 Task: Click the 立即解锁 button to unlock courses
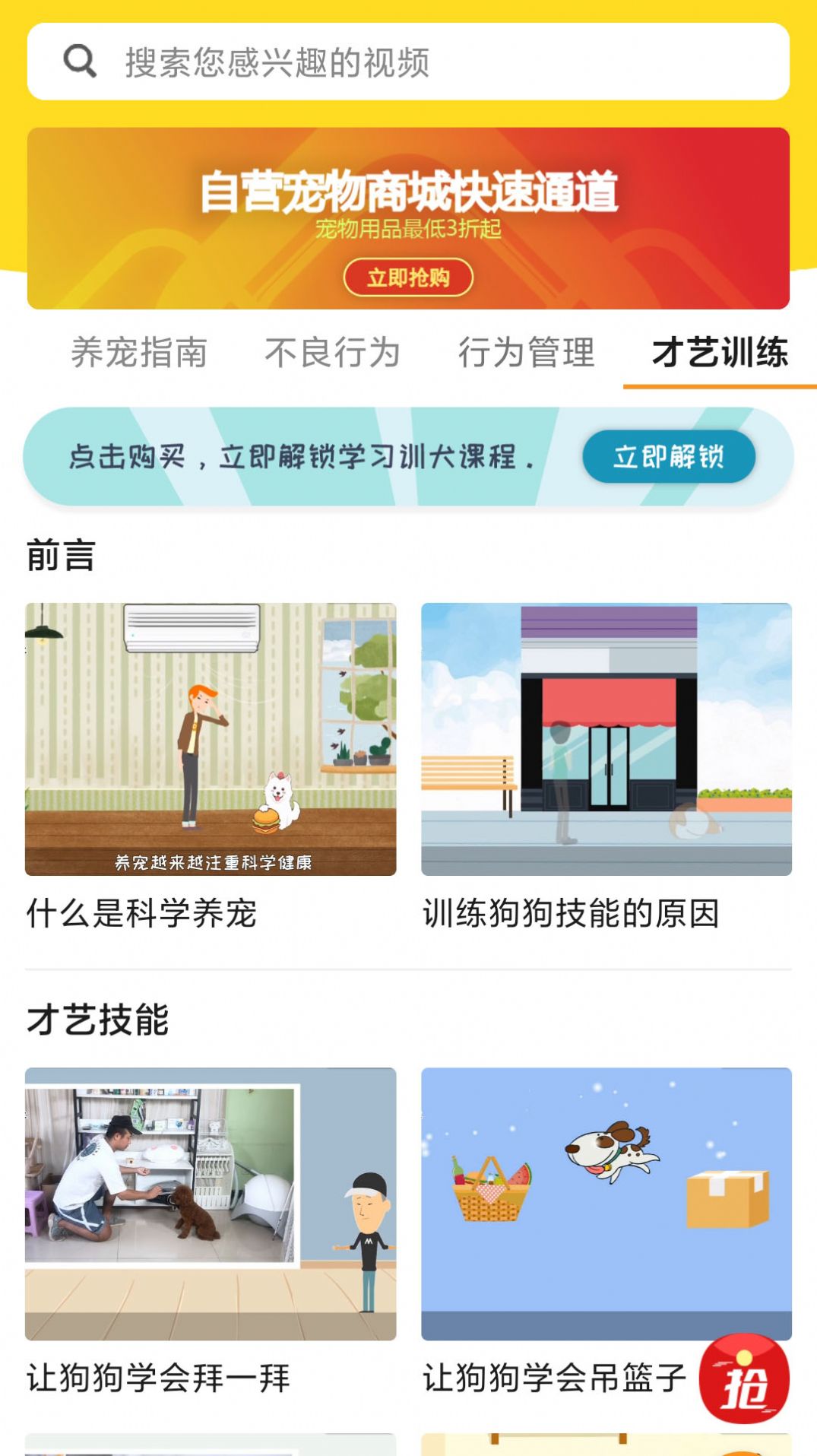coord(667,458)
